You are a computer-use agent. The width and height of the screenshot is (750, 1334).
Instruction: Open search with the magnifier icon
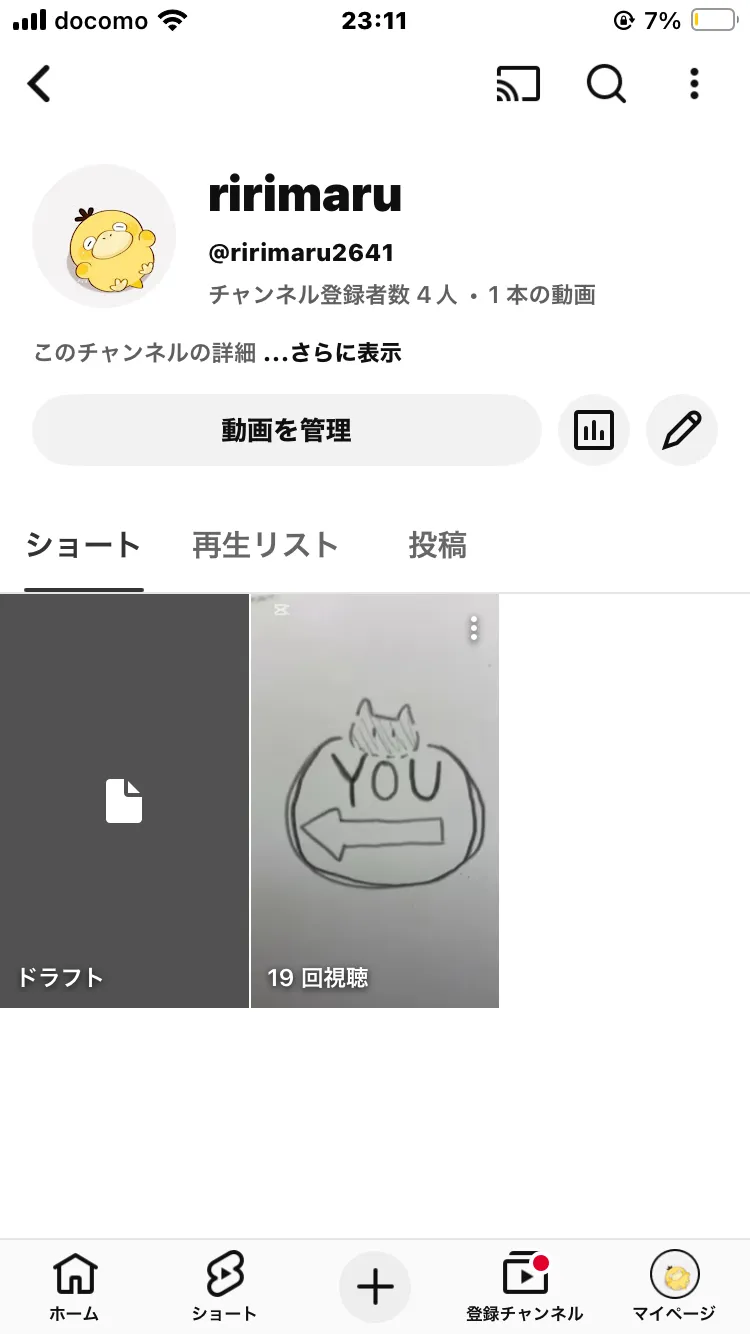click(x=605, y=84)
